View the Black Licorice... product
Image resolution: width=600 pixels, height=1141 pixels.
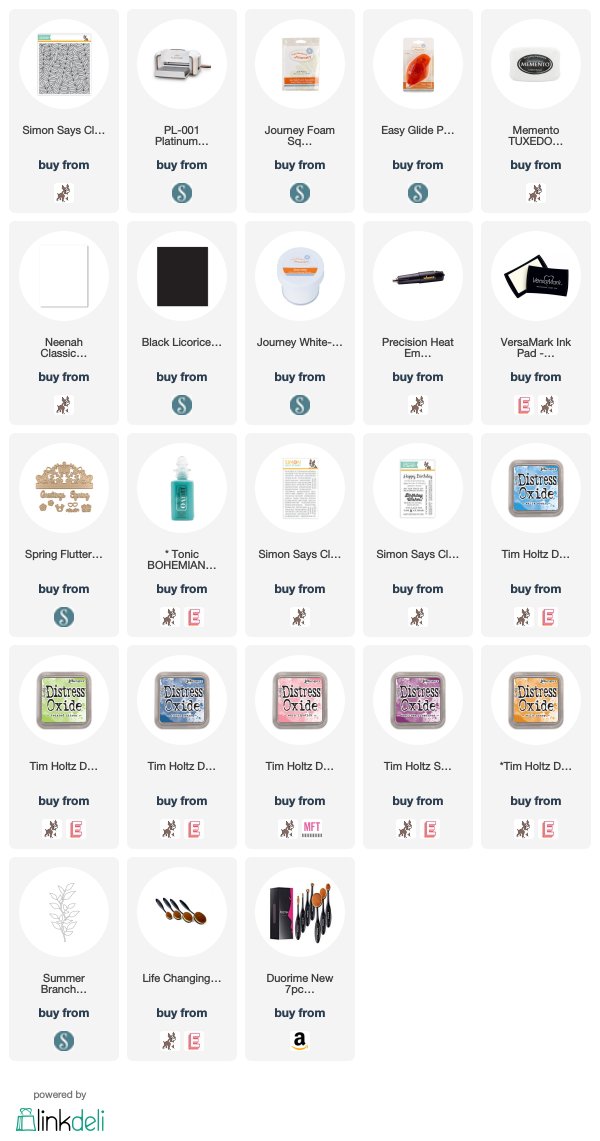[181, 322]
